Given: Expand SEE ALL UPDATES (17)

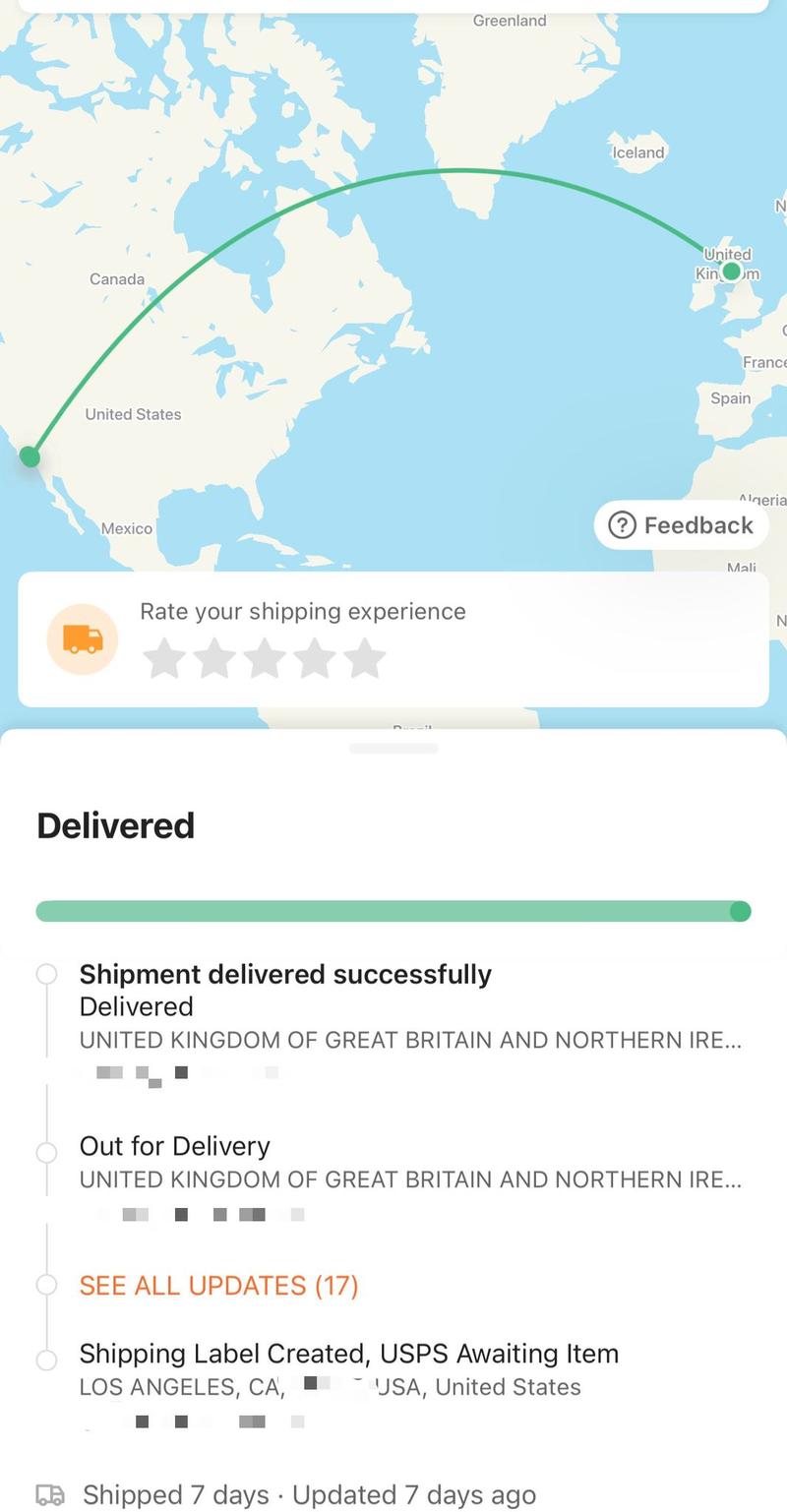Looking at the screenshot, I should tap(218, 1285).
